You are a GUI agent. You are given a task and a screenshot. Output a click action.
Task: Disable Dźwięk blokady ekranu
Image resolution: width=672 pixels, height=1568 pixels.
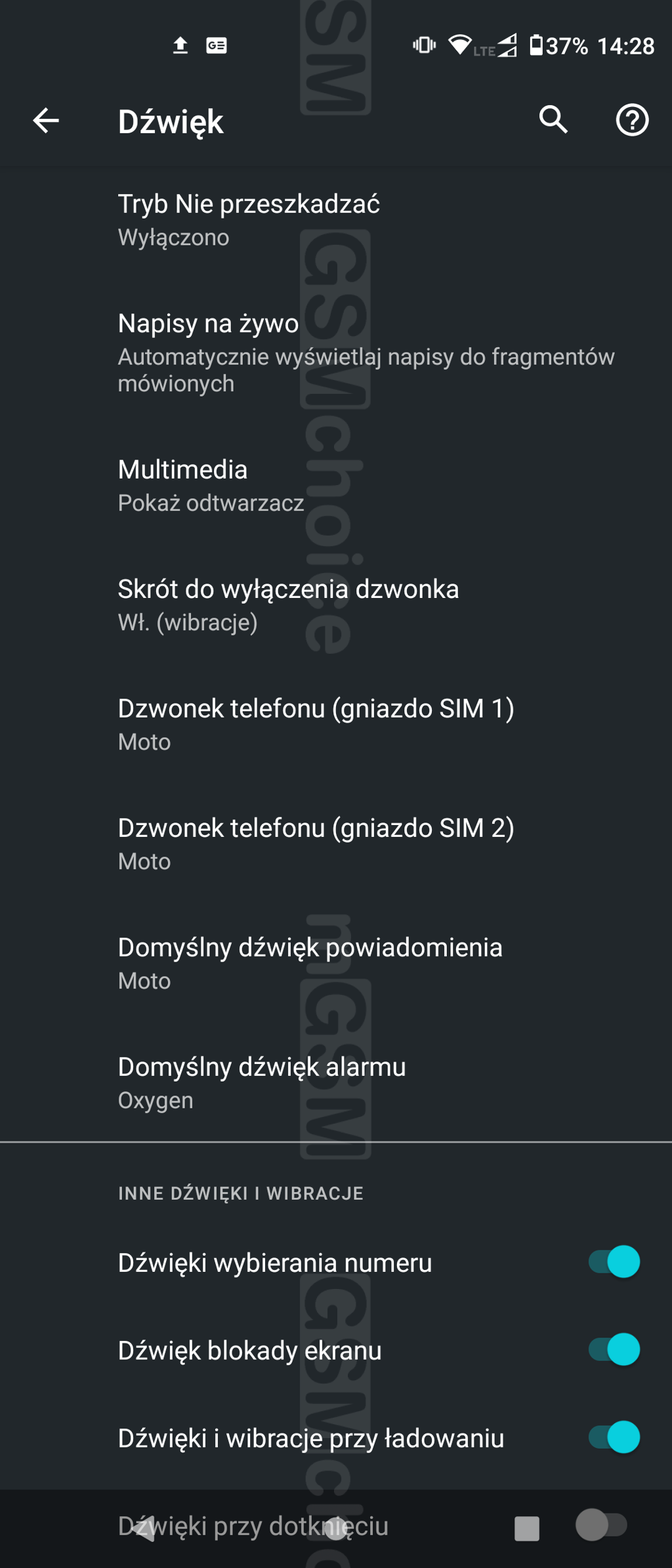(x=614, y=1349)
